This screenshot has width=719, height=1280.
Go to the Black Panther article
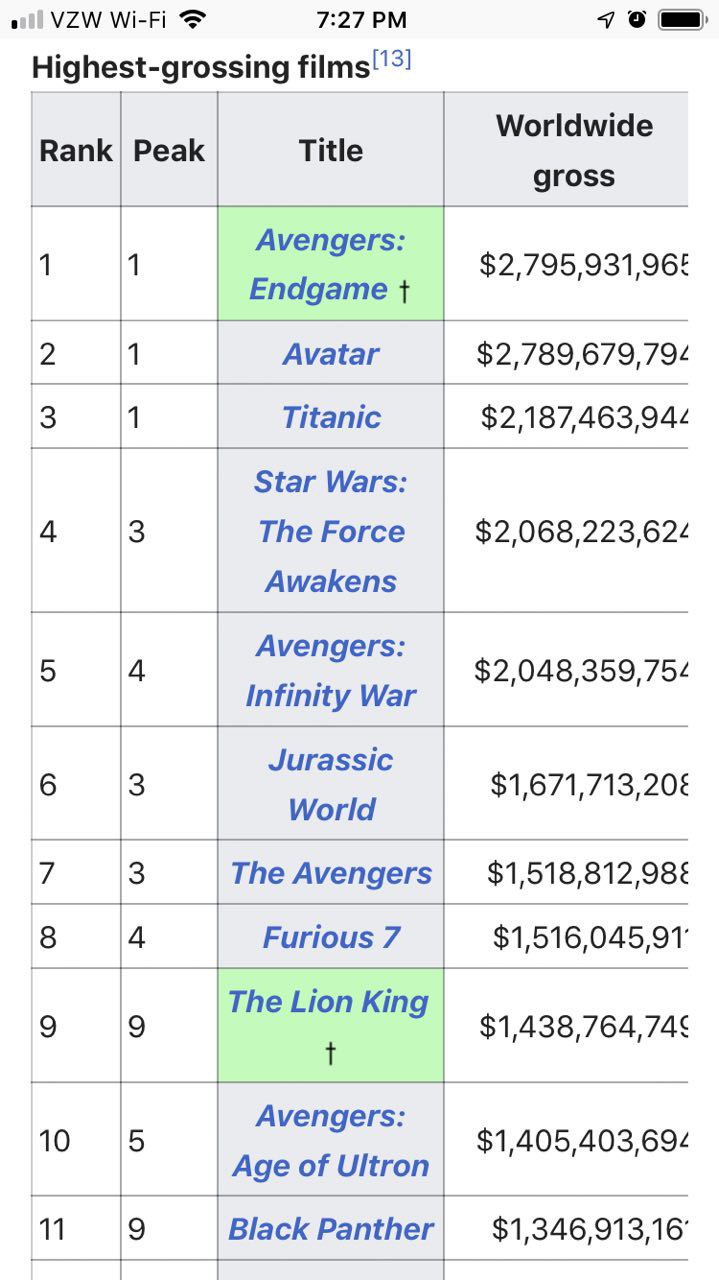click(x=331, y=1229)
